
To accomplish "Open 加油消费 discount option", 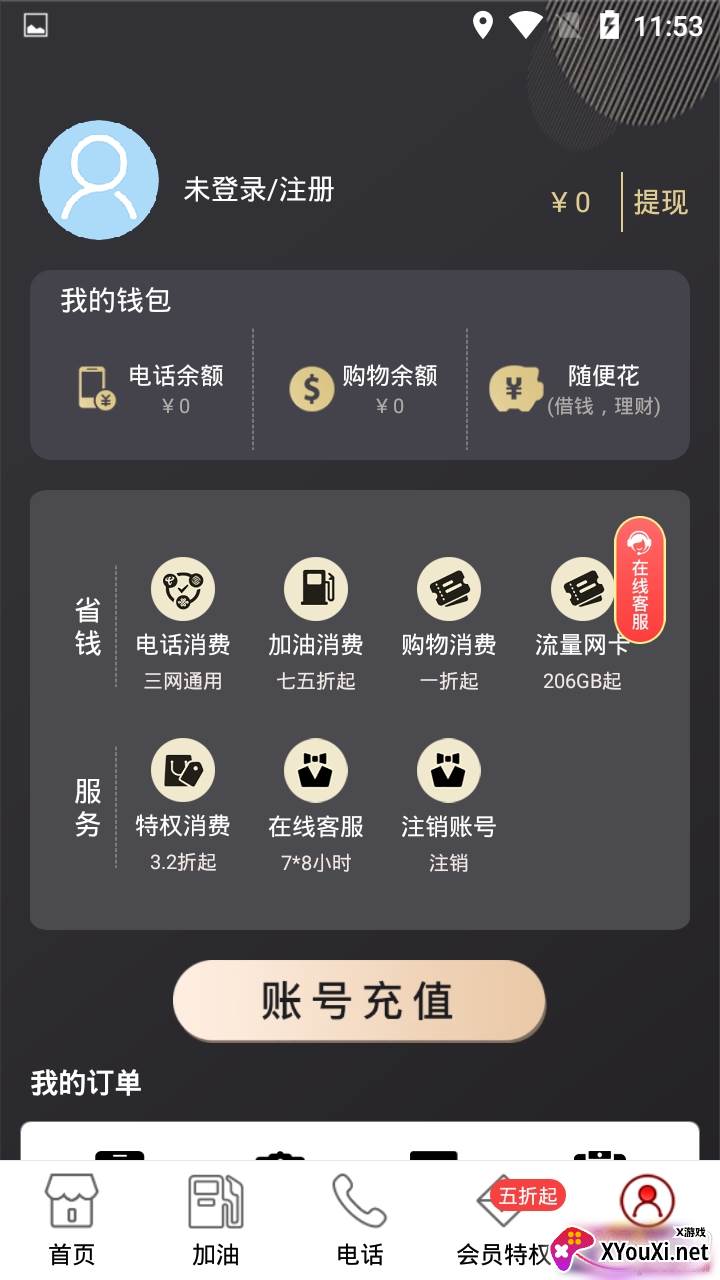I will click(x=316, y=622).
